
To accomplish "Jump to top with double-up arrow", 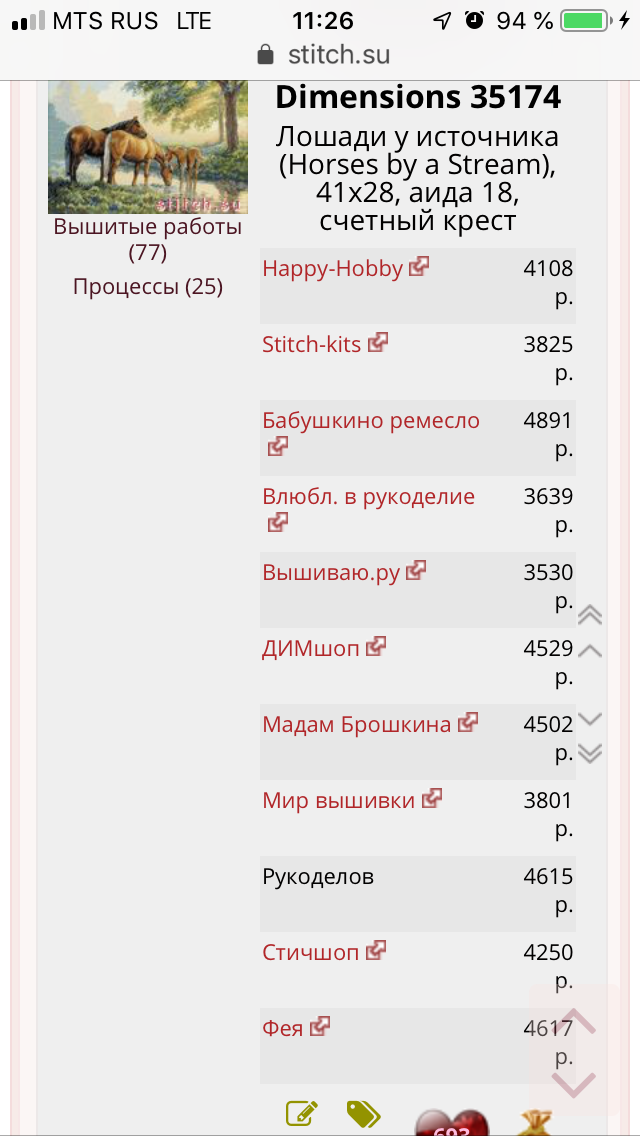I will (591, 615).
